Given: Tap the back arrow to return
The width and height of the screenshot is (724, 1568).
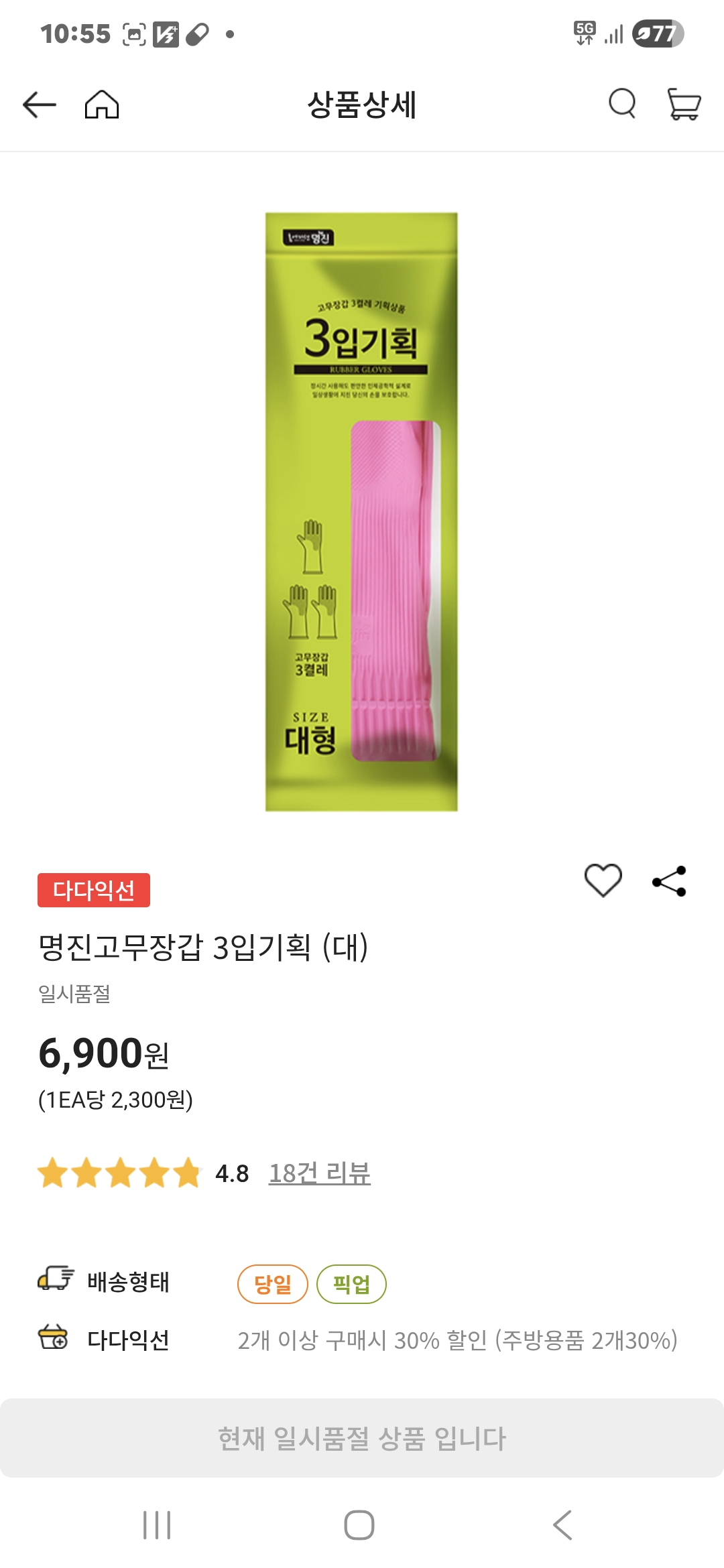Looking at the screenshot, I should coord(38,105).
